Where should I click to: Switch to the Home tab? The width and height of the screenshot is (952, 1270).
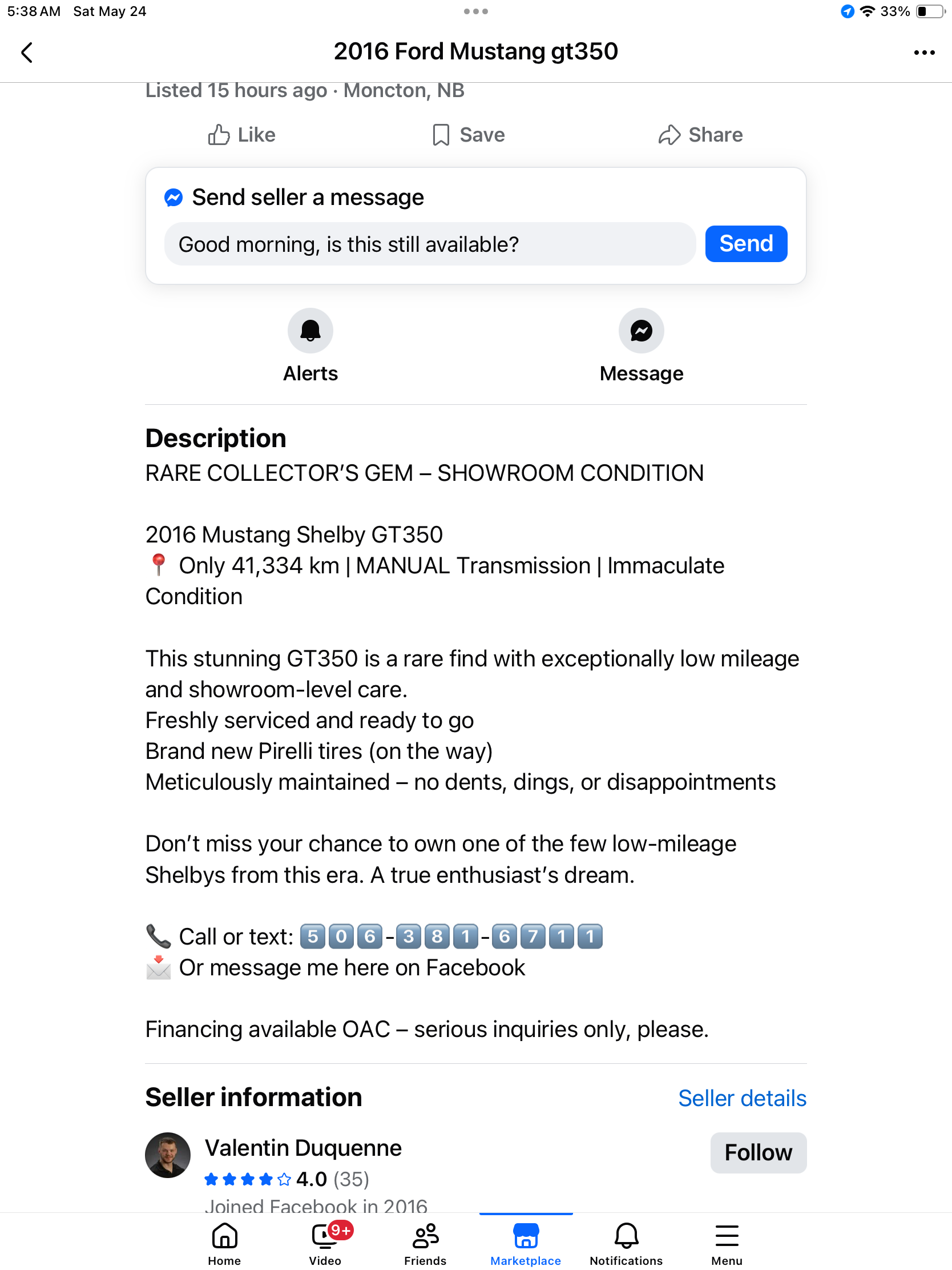coord(224,1244)
